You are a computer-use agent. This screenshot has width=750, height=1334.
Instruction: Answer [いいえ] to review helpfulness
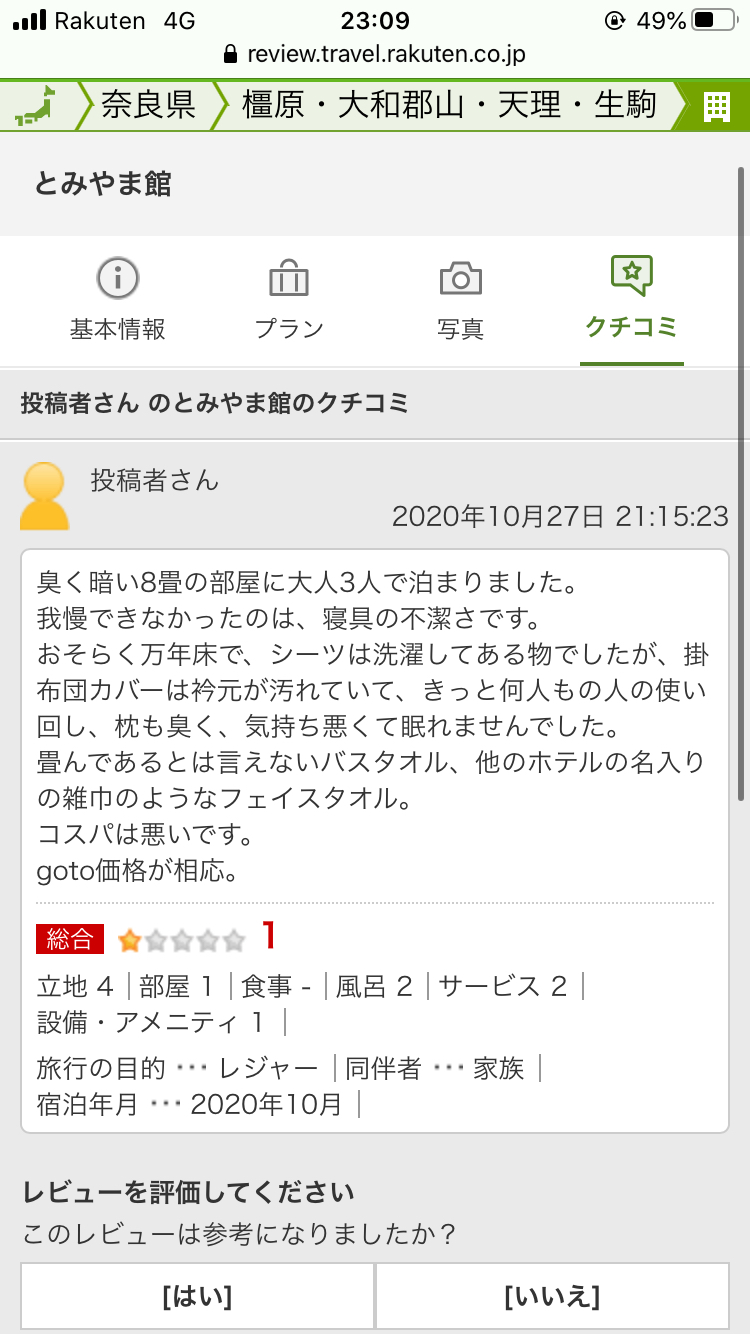click(x=552, y=1297)
